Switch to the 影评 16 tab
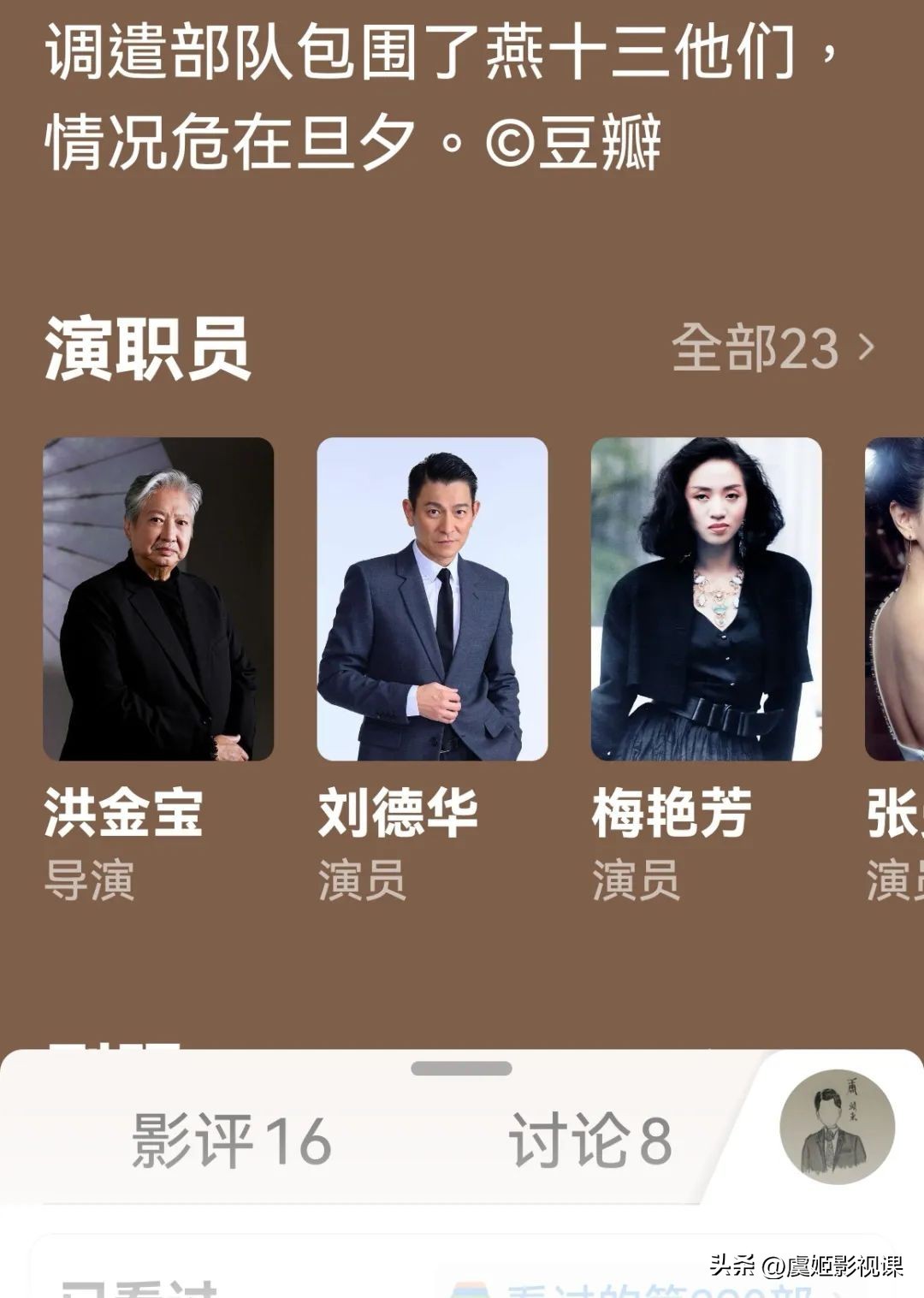 [231, 1141]
